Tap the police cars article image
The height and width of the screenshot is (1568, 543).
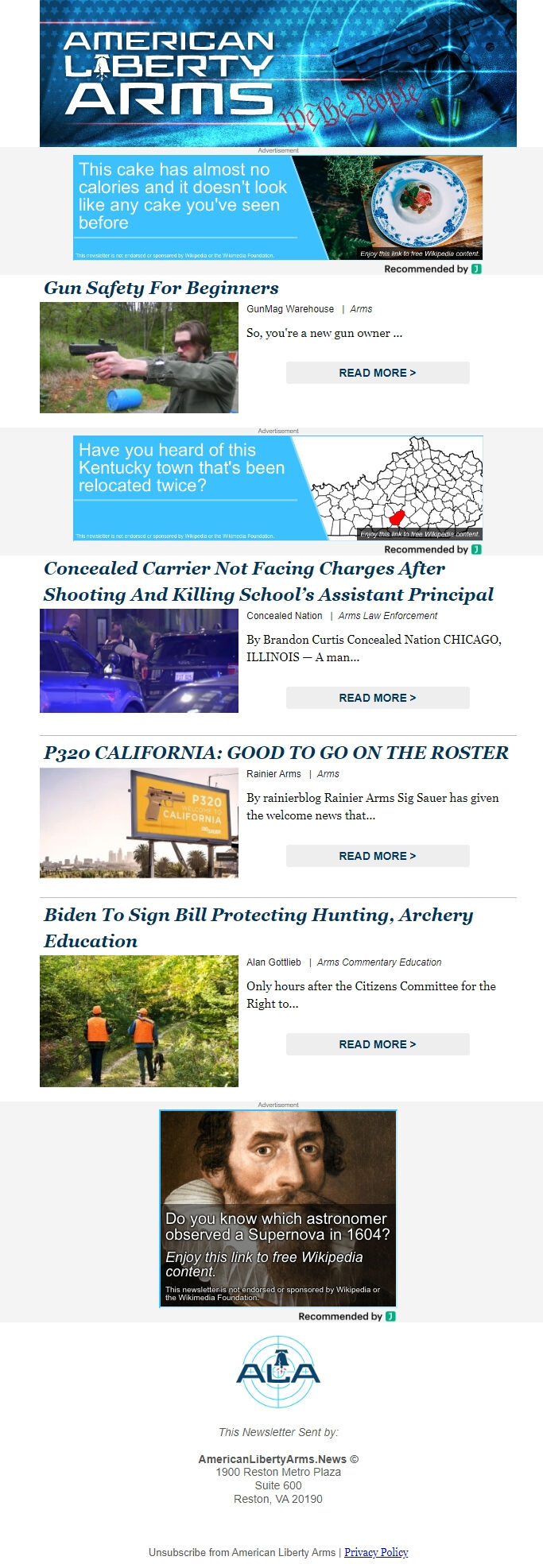[x=139, y=660]
